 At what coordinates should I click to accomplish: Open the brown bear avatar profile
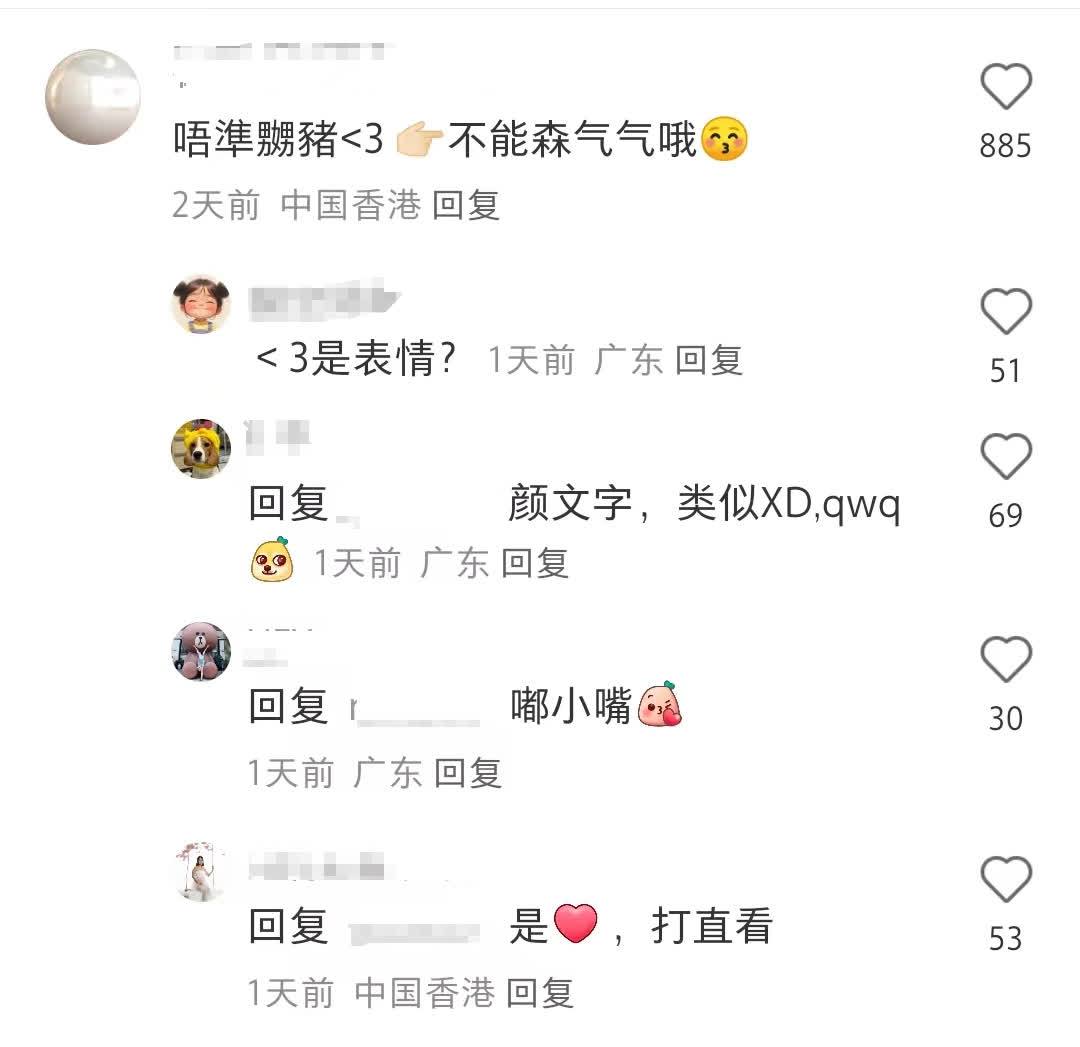201,652
